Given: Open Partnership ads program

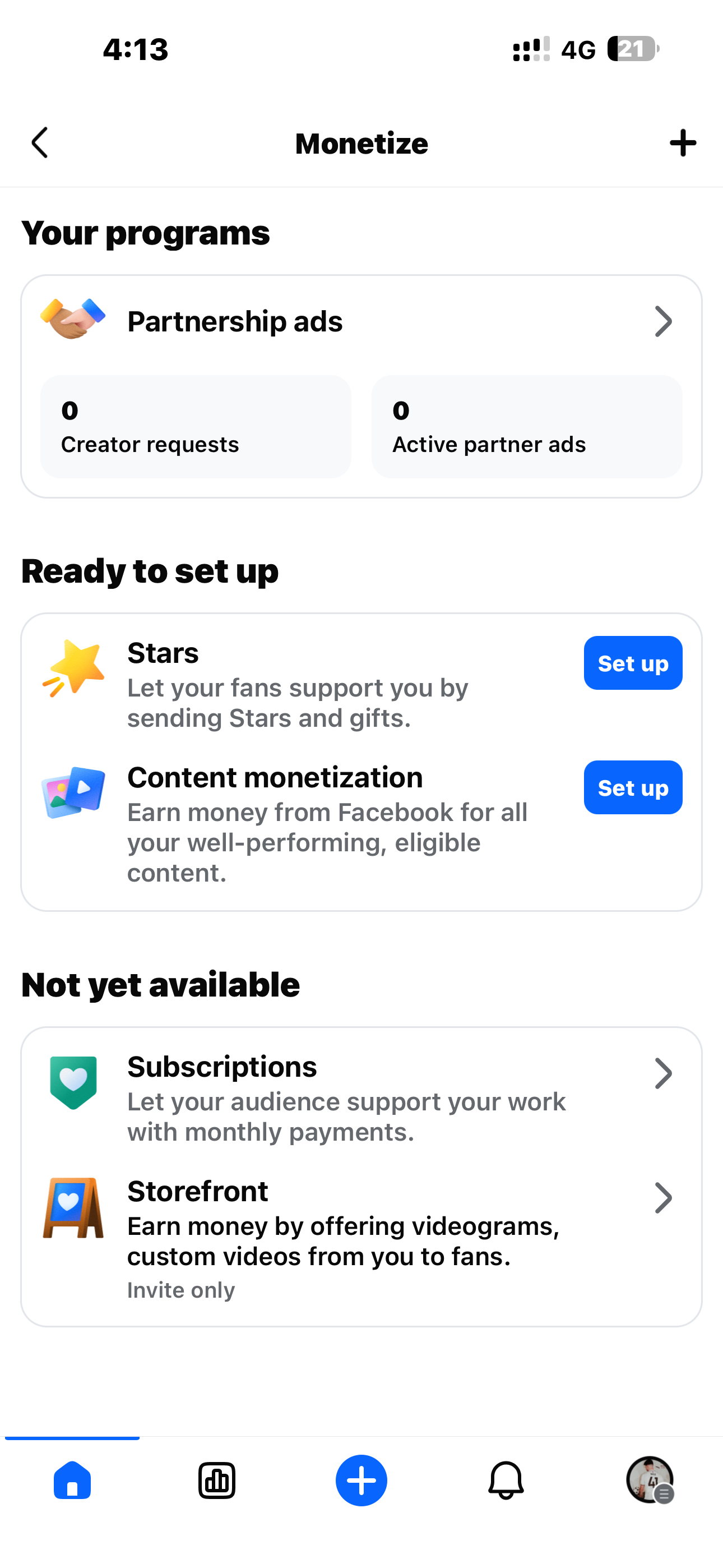Looking at the screenshot, I should click(x=360, y=321).
